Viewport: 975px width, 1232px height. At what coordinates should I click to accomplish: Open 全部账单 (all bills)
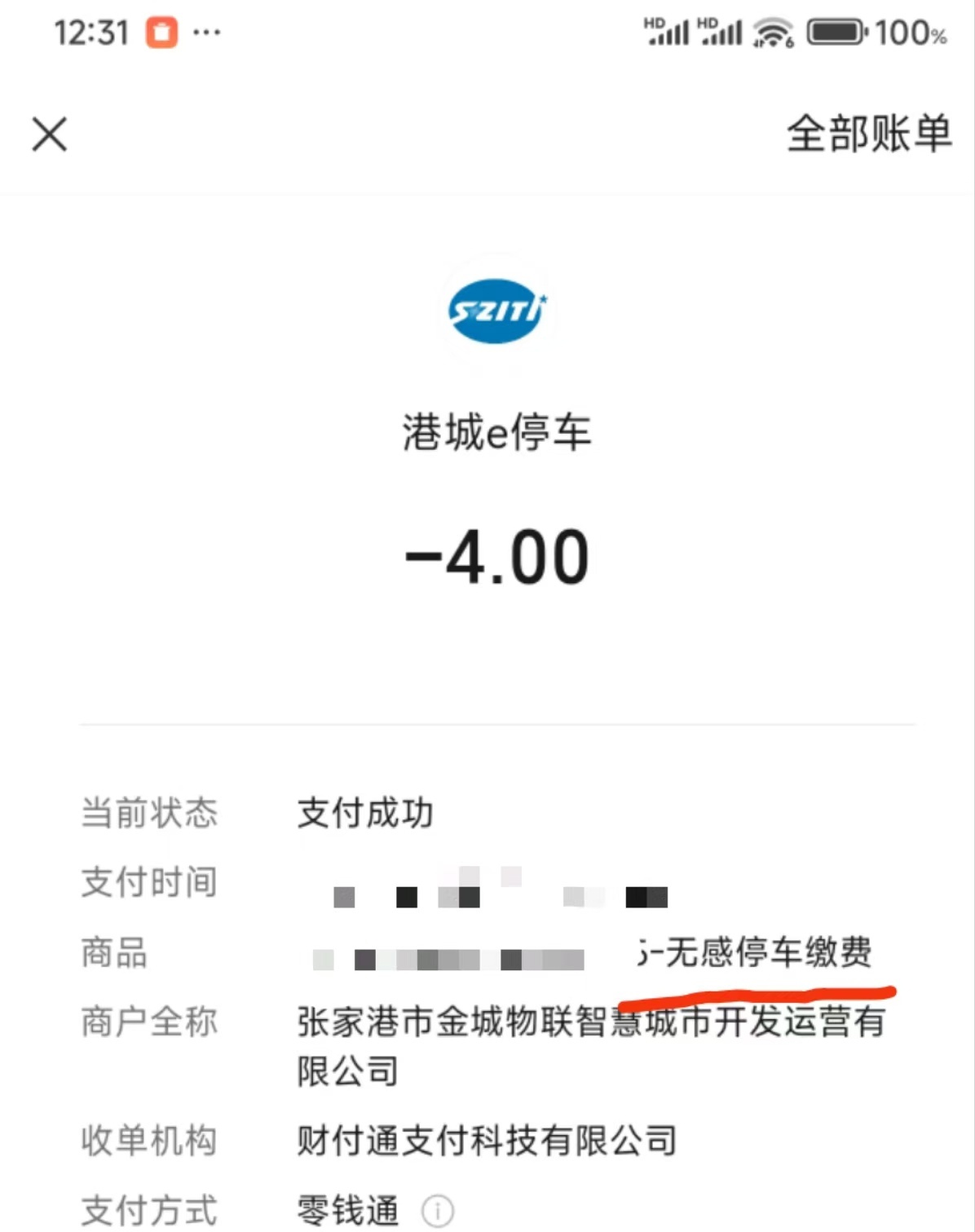[868, 134]
